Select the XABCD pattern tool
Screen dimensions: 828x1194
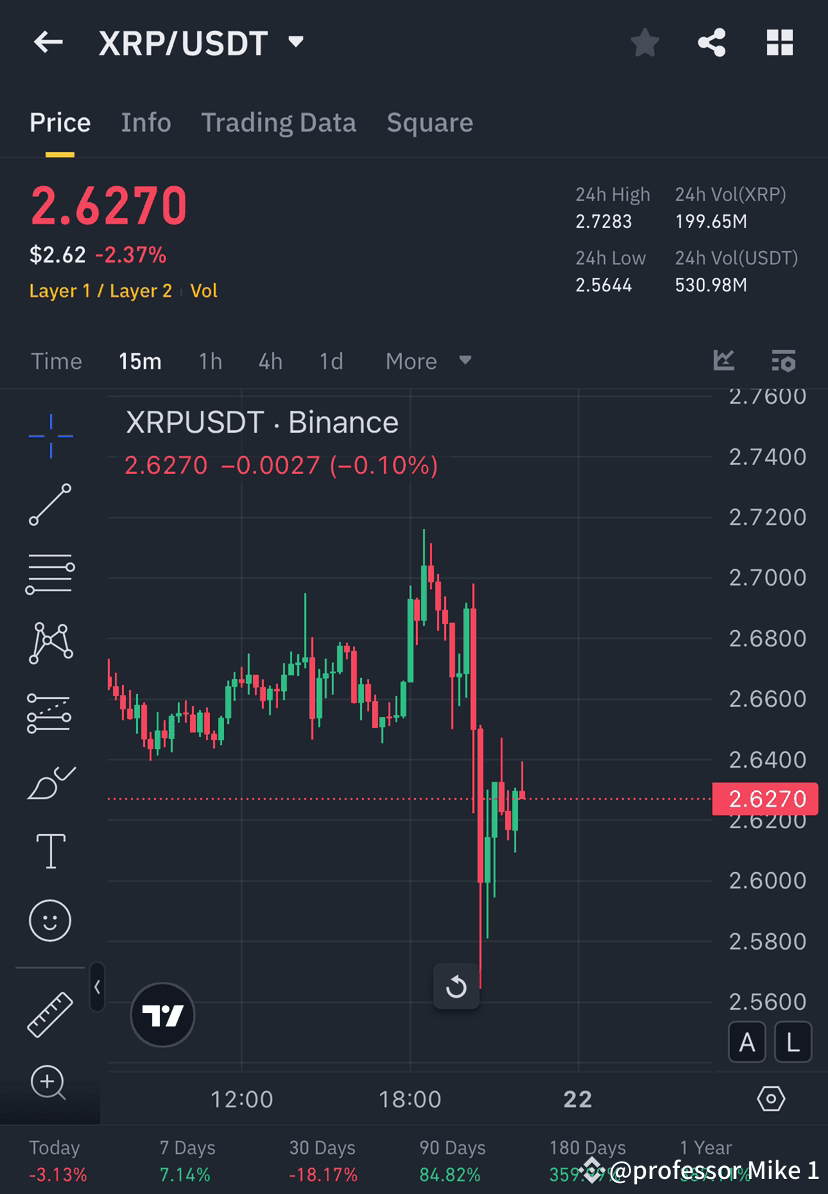point(50,643)
